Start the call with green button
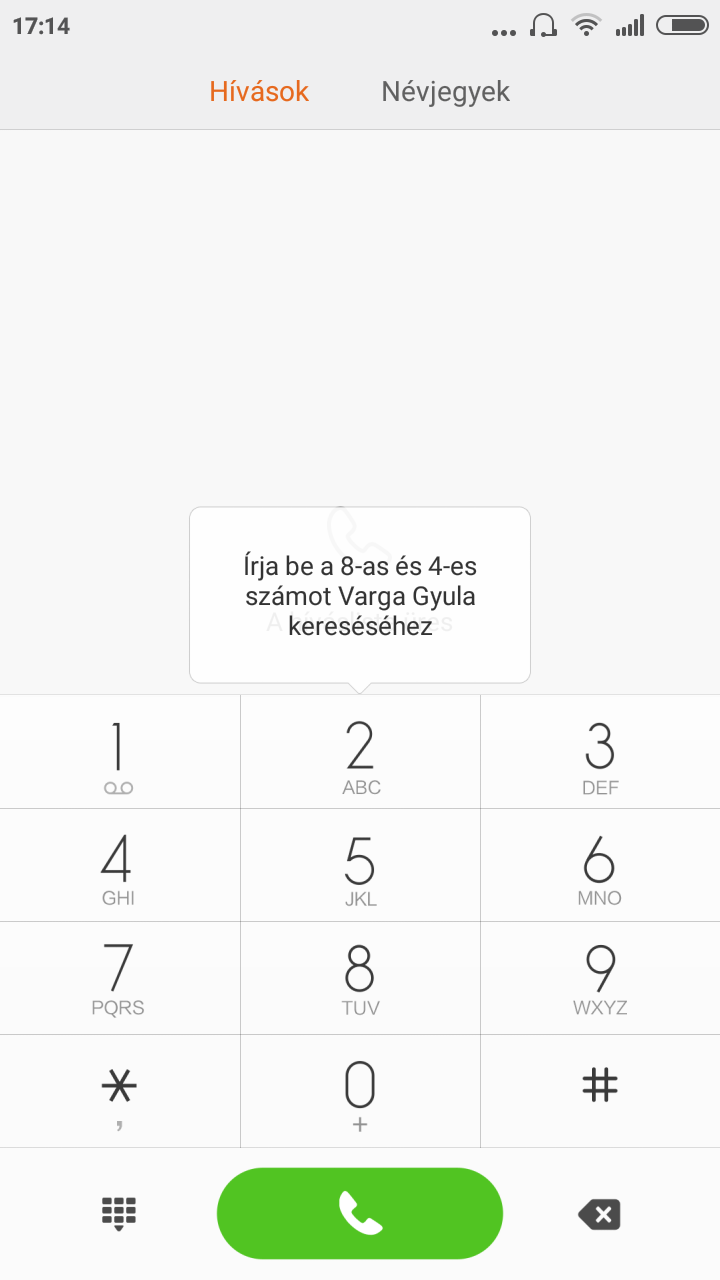720x1280 pixels. (360, 1213)
